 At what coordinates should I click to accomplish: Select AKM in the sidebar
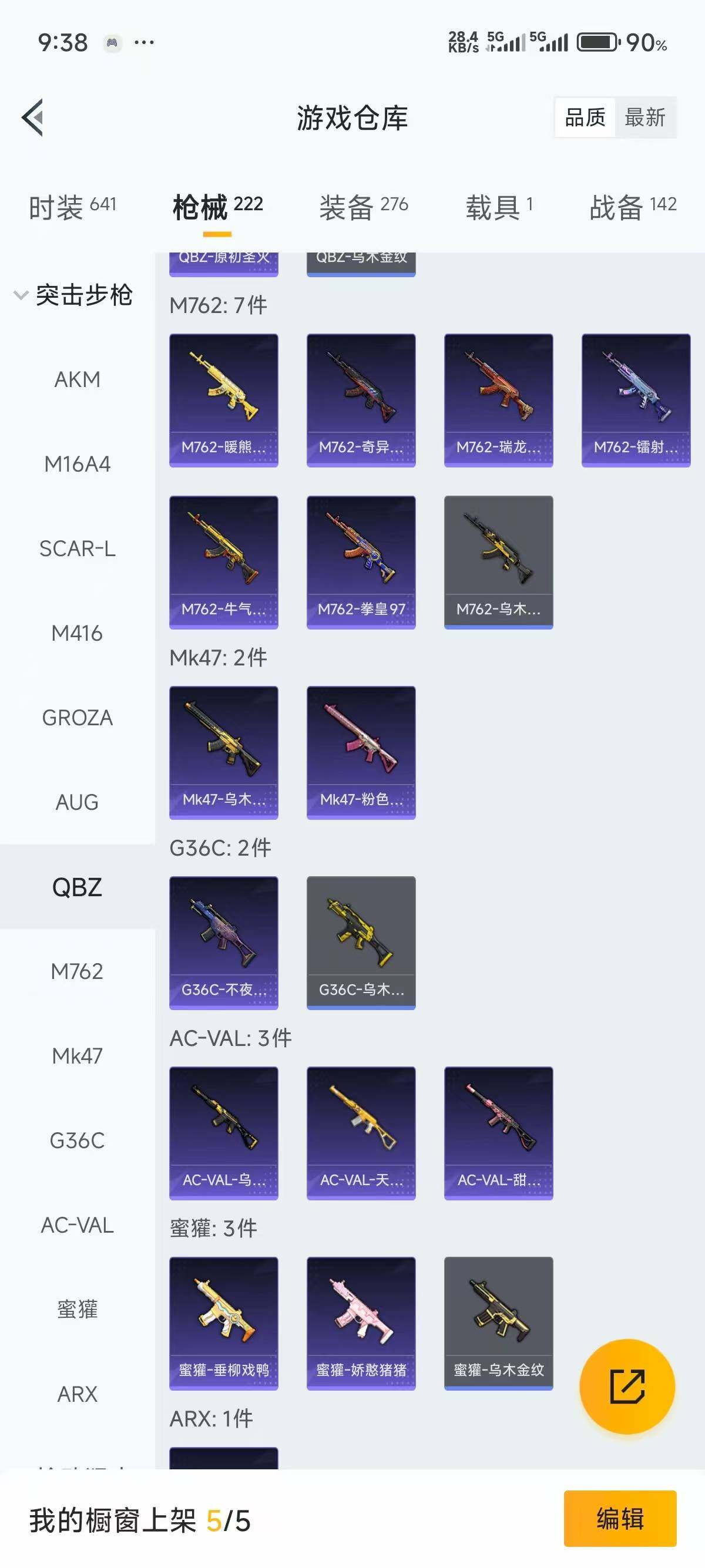pos(78,379)
